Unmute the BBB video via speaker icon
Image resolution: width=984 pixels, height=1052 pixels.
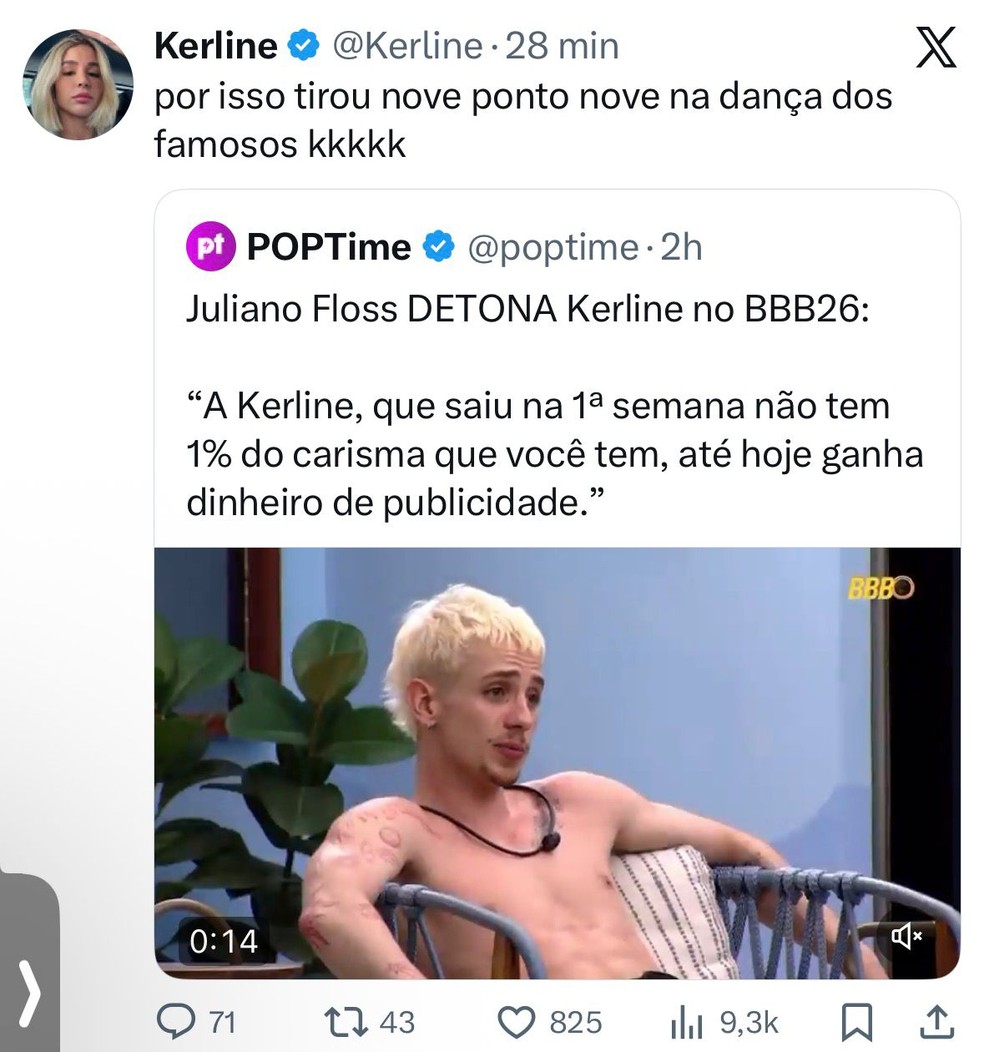(x=905, y=936)
